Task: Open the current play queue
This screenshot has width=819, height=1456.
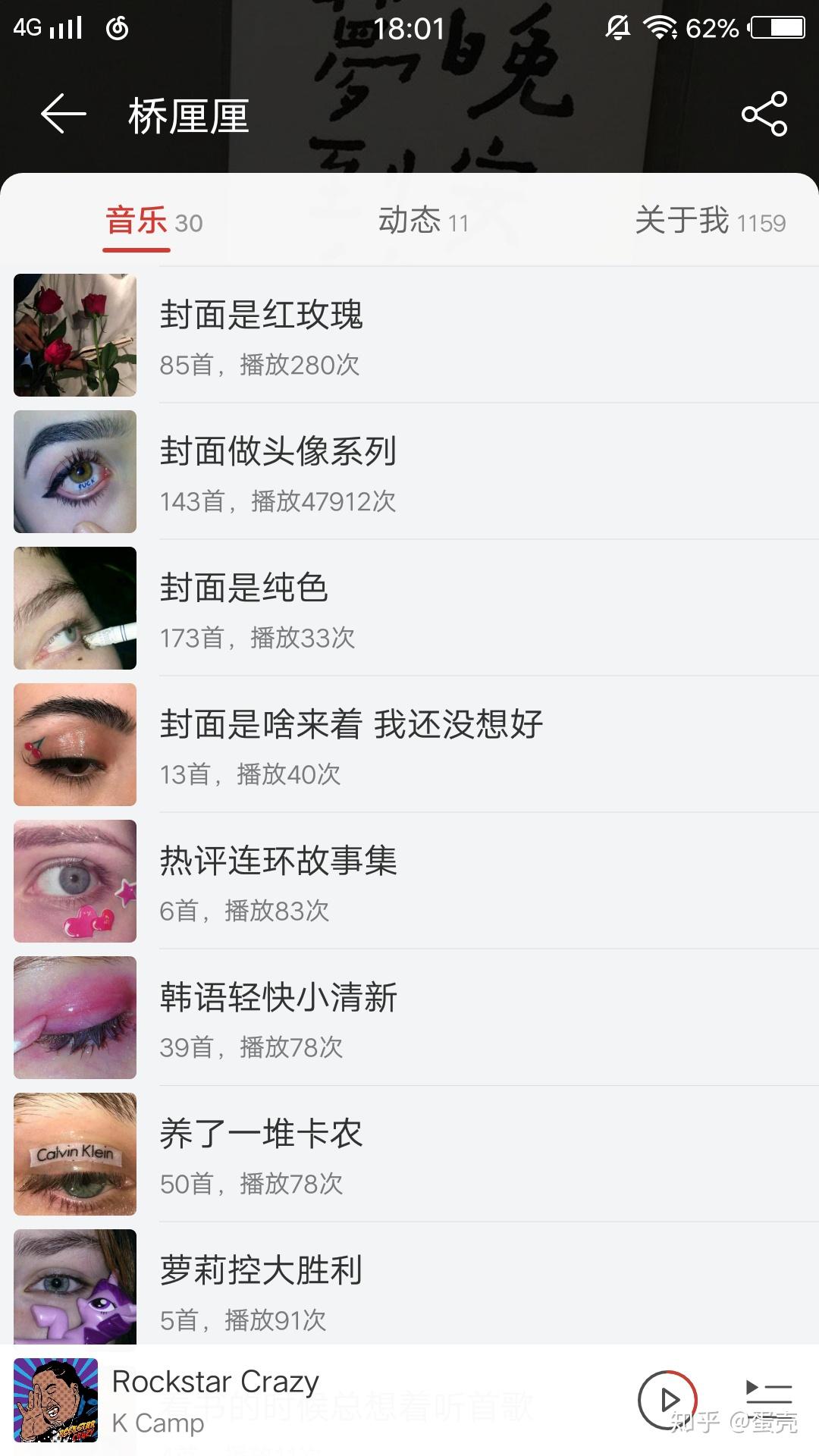Action: [768, 1400]
